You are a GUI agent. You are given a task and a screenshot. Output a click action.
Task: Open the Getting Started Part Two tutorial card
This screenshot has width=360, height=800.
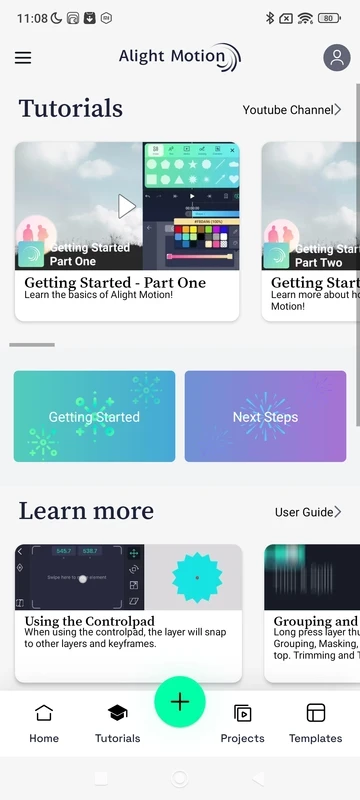[x=311, y=232]
